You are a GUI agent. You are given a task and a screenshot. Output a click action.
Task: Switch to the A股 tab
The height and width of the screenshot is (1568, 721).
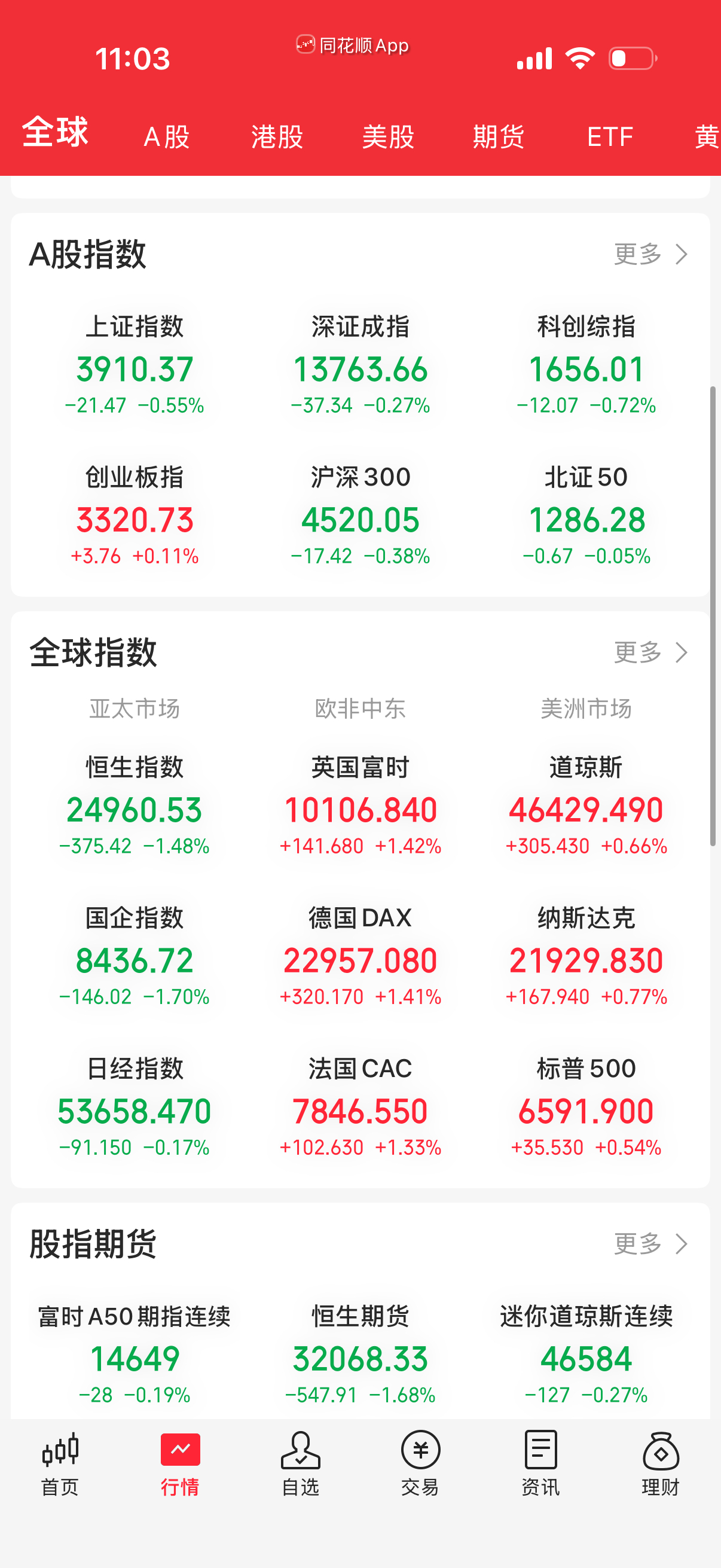click(x=166, y=136)
